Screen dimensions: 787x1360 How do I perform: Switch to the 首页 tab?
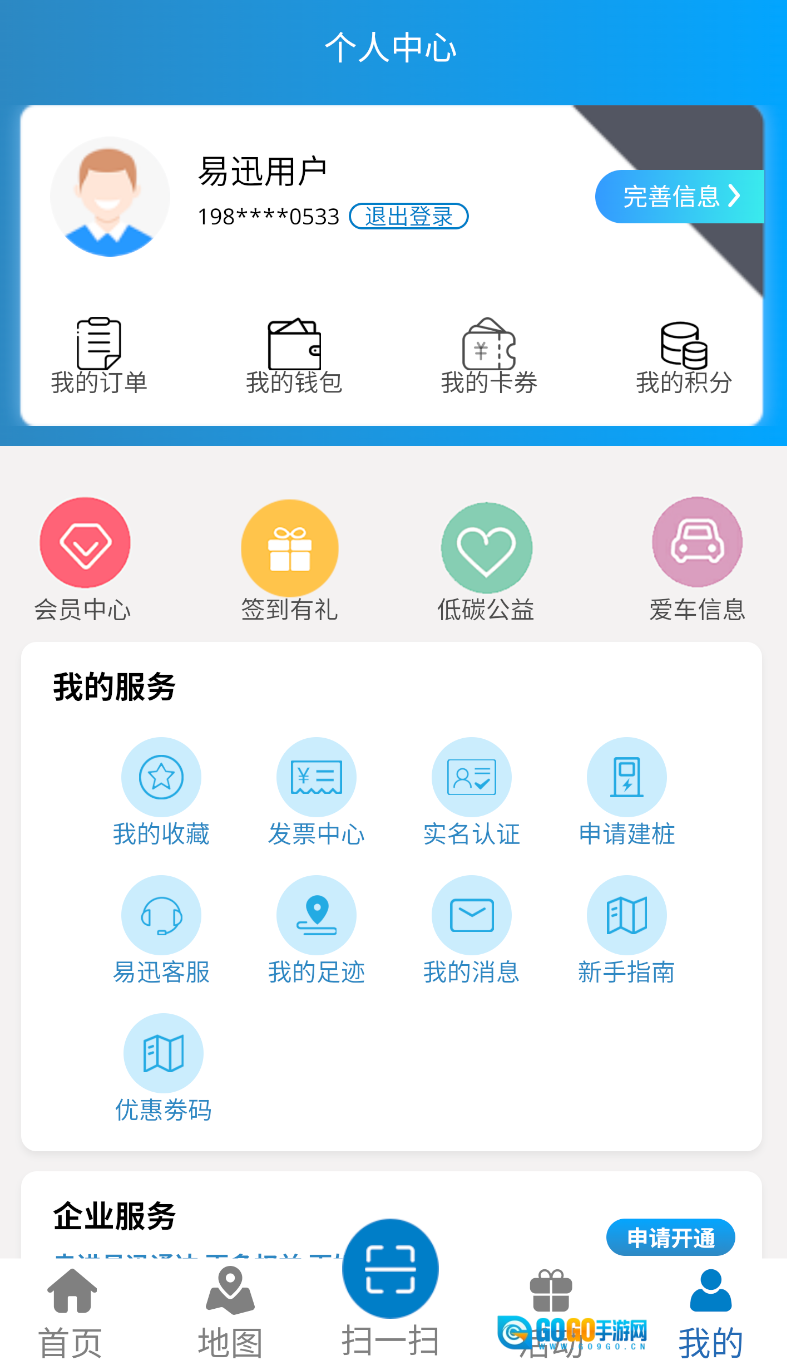(x=71, y=1310)
